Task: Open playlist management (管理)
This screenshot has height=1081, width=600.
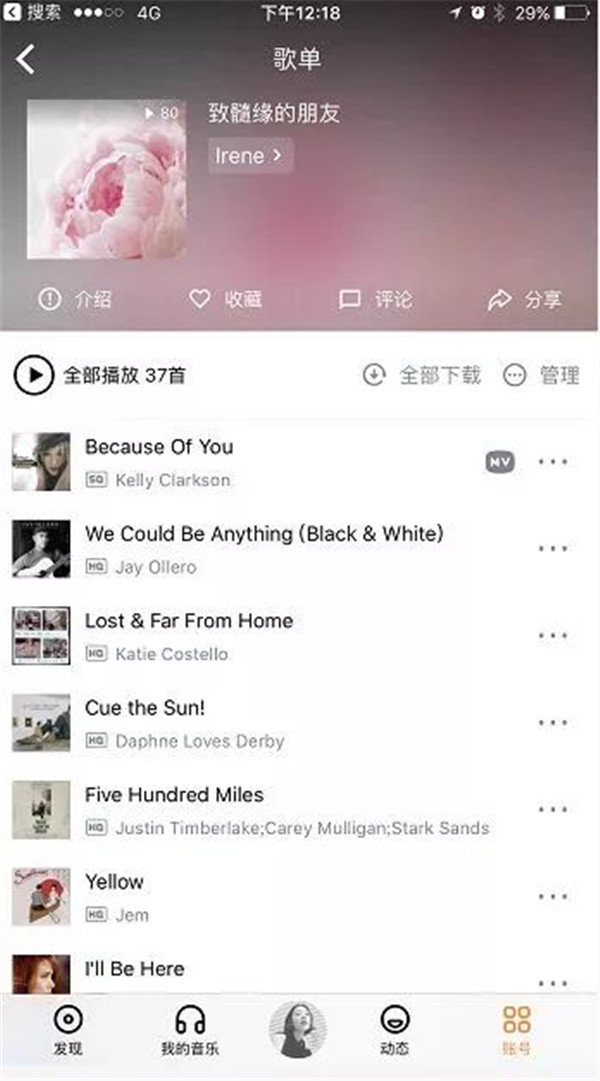Action: tap(541, 375)
